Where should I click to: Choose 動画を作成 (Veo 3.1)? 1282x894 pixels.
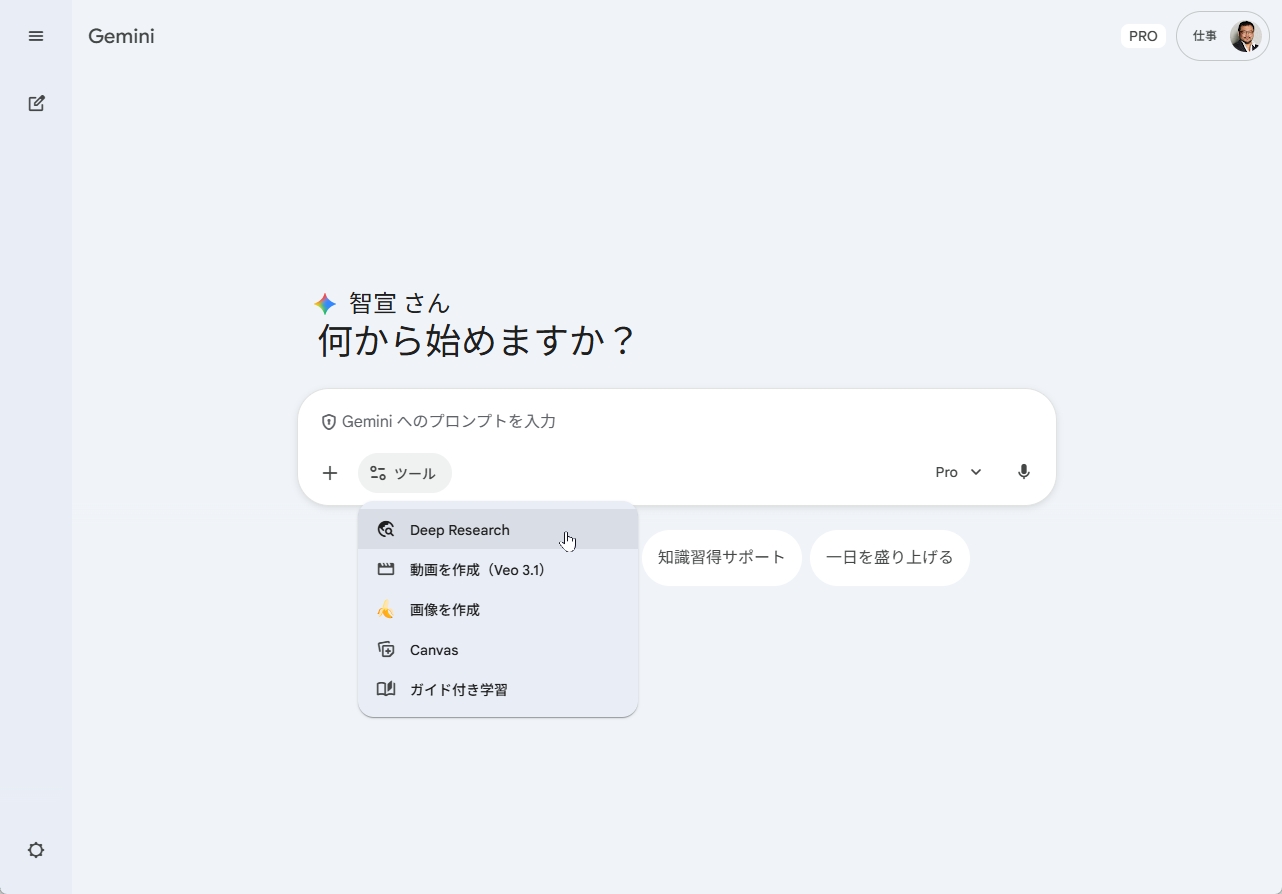tap(477, 570)
